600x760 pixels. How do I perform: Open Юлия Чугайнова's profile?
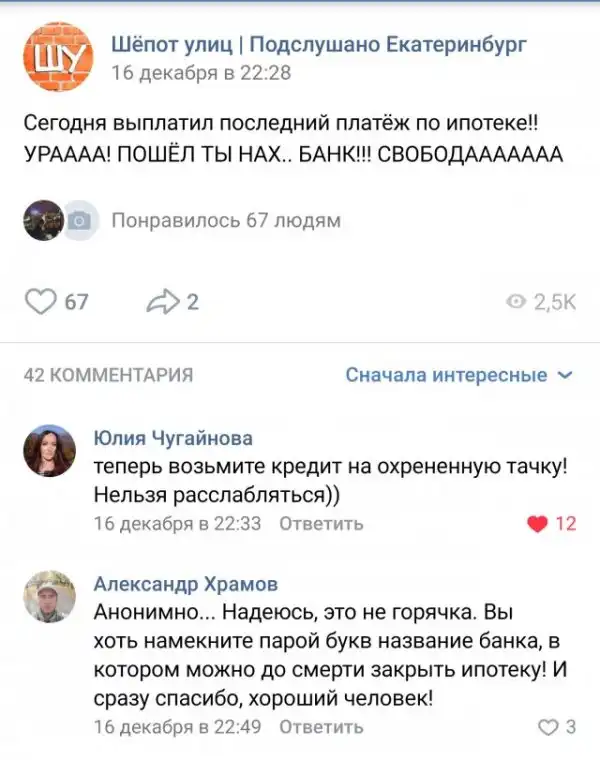point(172,437)
